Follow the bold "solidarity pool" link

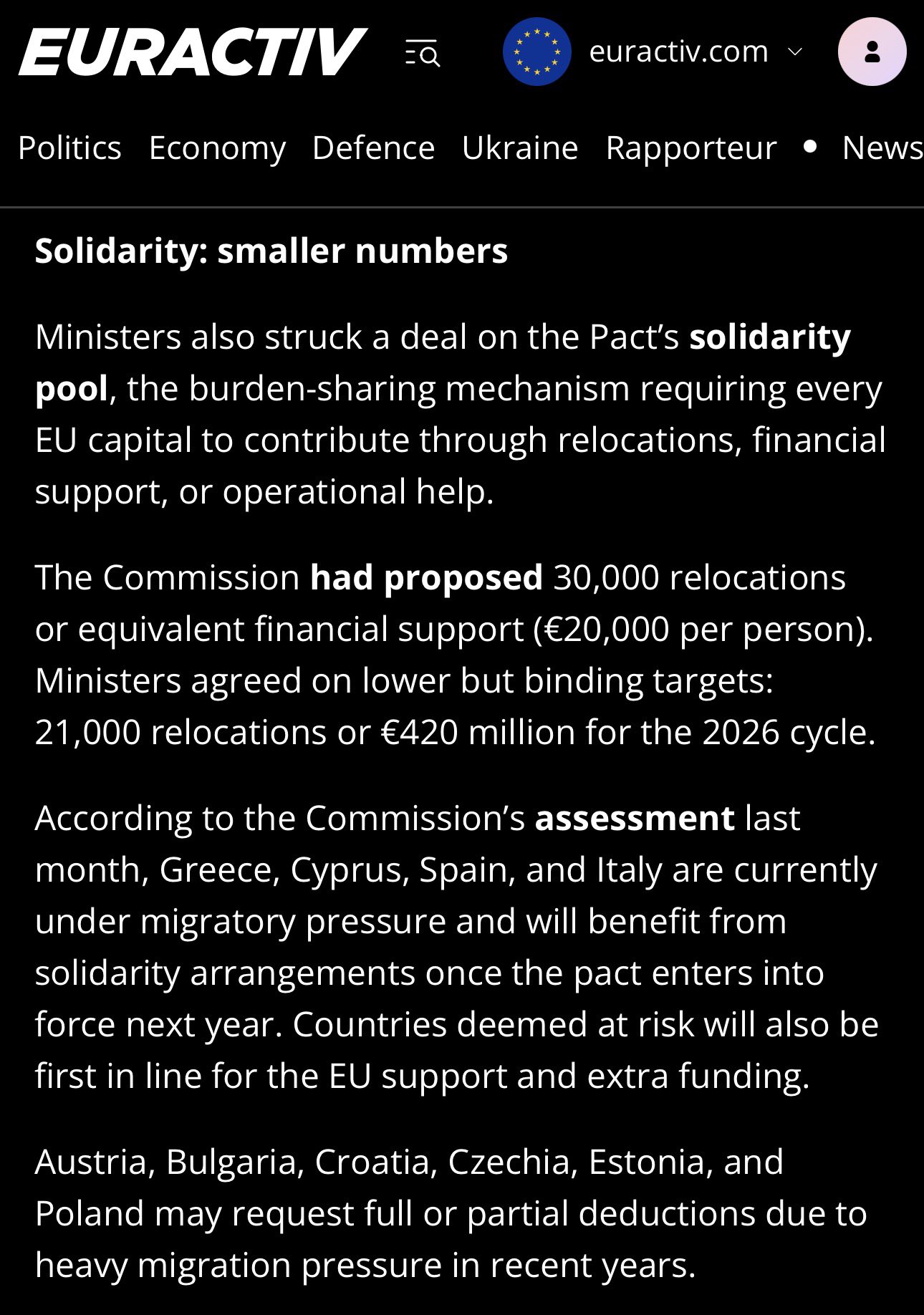[x=770, y=337]
